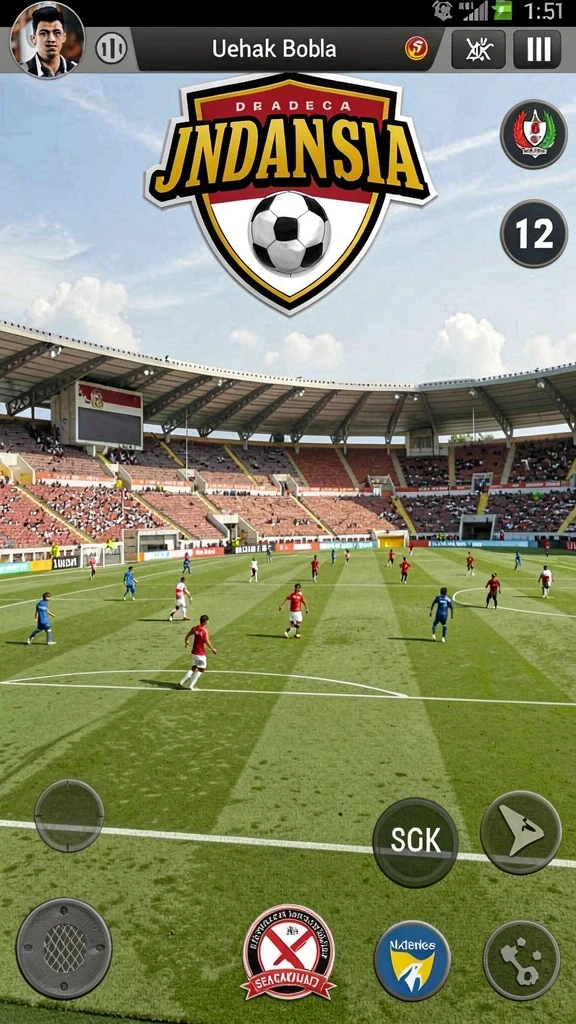Screen dimensions: 576x1024
Task: Tap the small round joystick button
Action: 69,815
